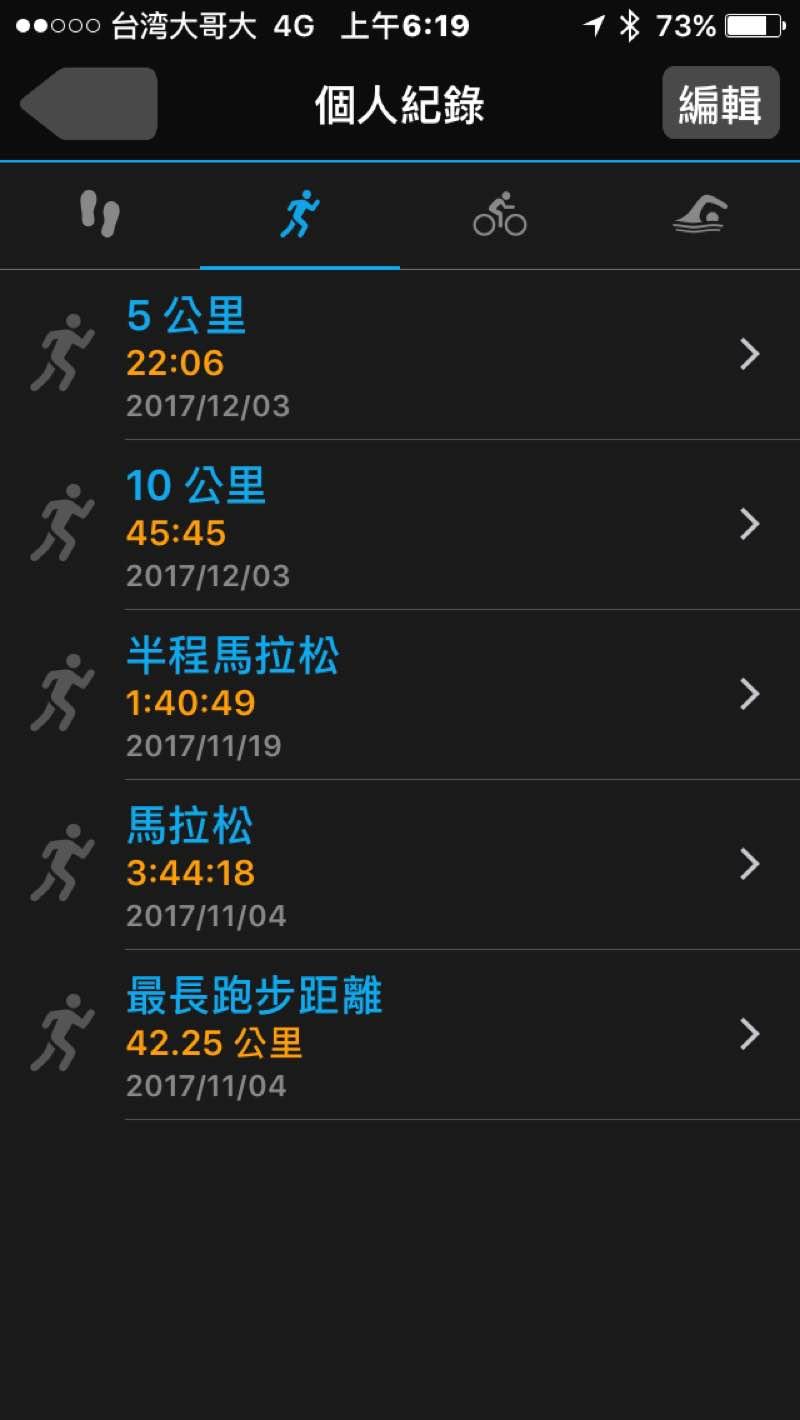The image size is (800, 1420).
Task: Switch to the steps records tab
Action: 100,215
